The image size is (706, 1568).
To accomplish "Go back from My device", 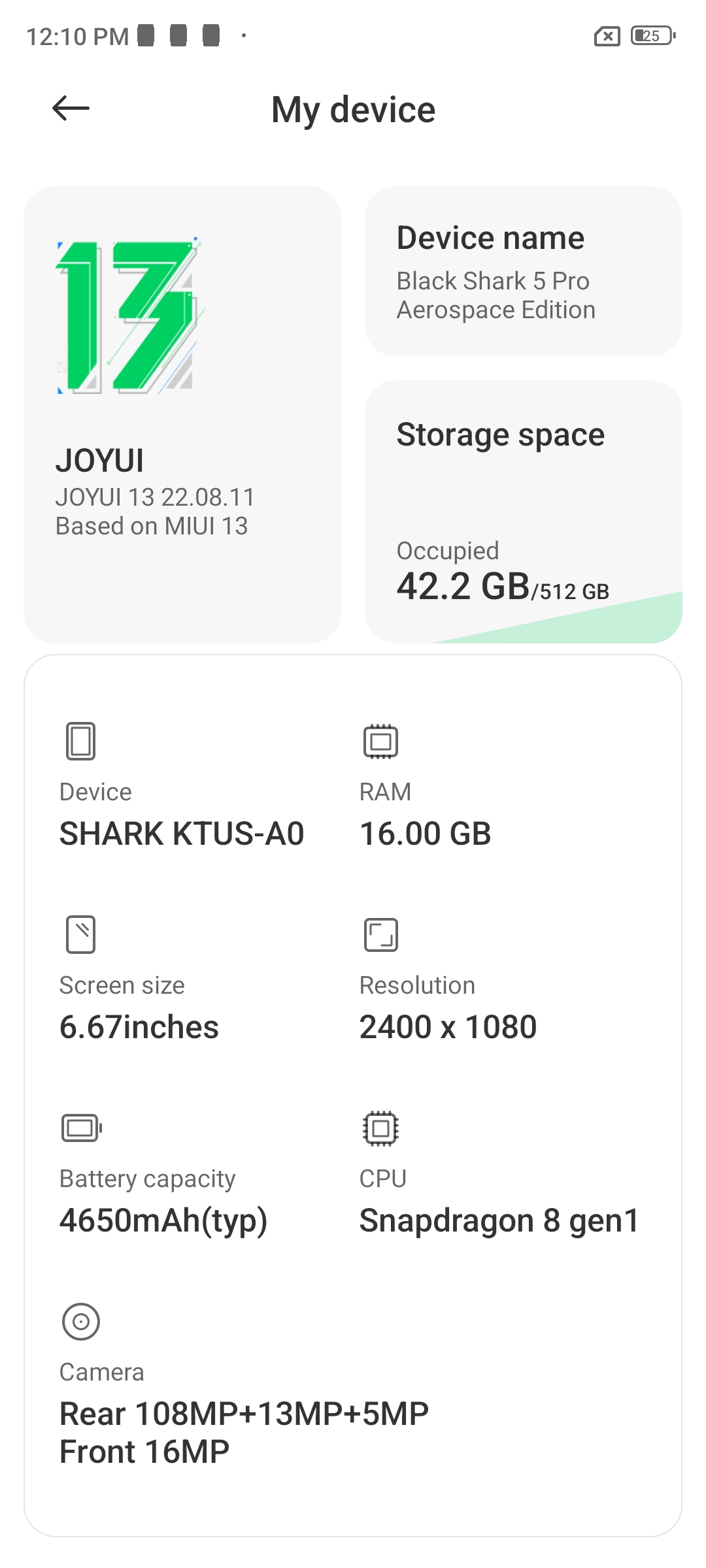I will click(71, 108).
